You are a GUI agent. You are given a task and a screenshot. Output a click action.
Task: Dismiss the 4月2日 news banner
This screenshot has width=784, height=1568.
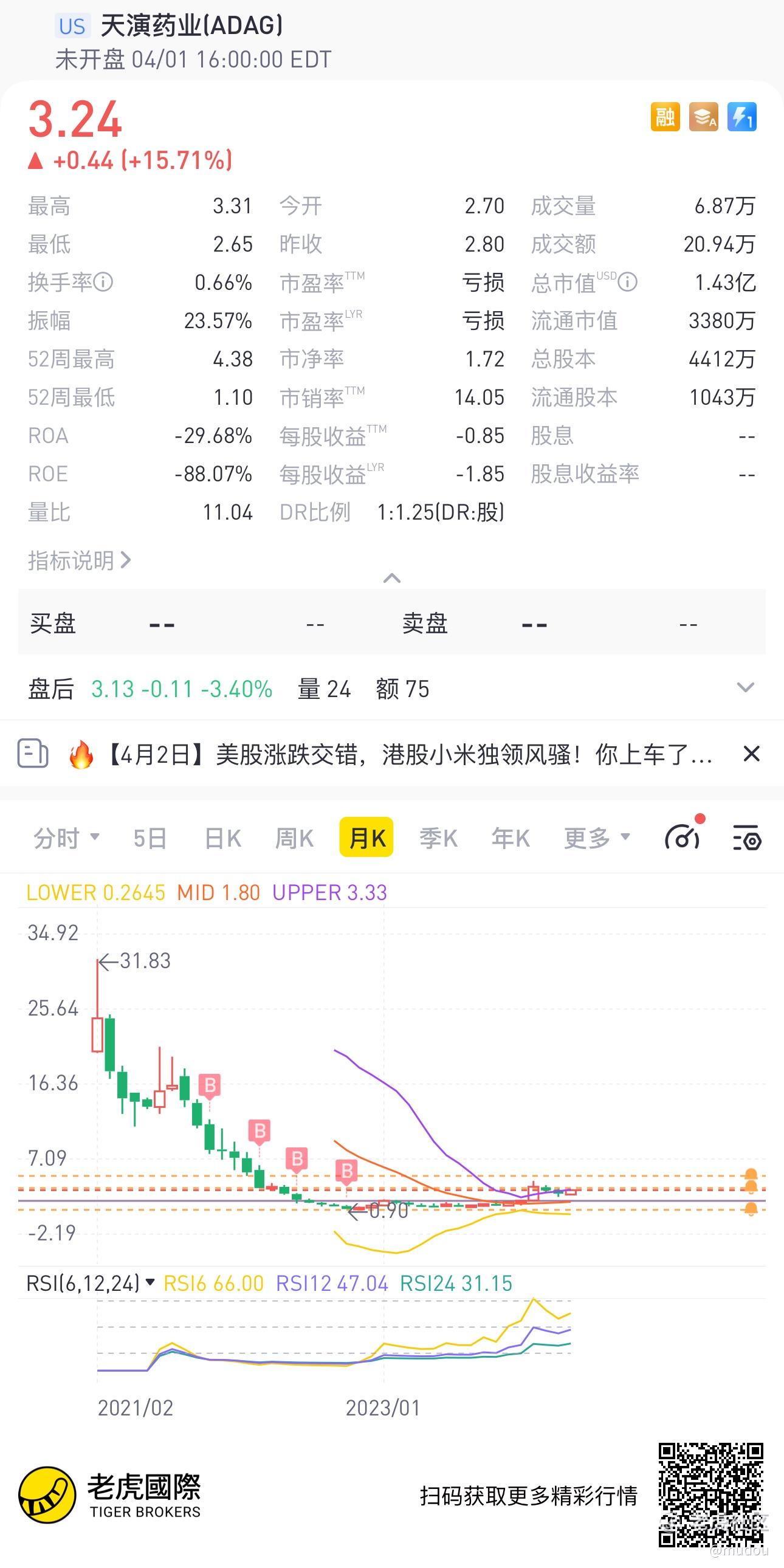pyautogui.click(x=752, y=754)
